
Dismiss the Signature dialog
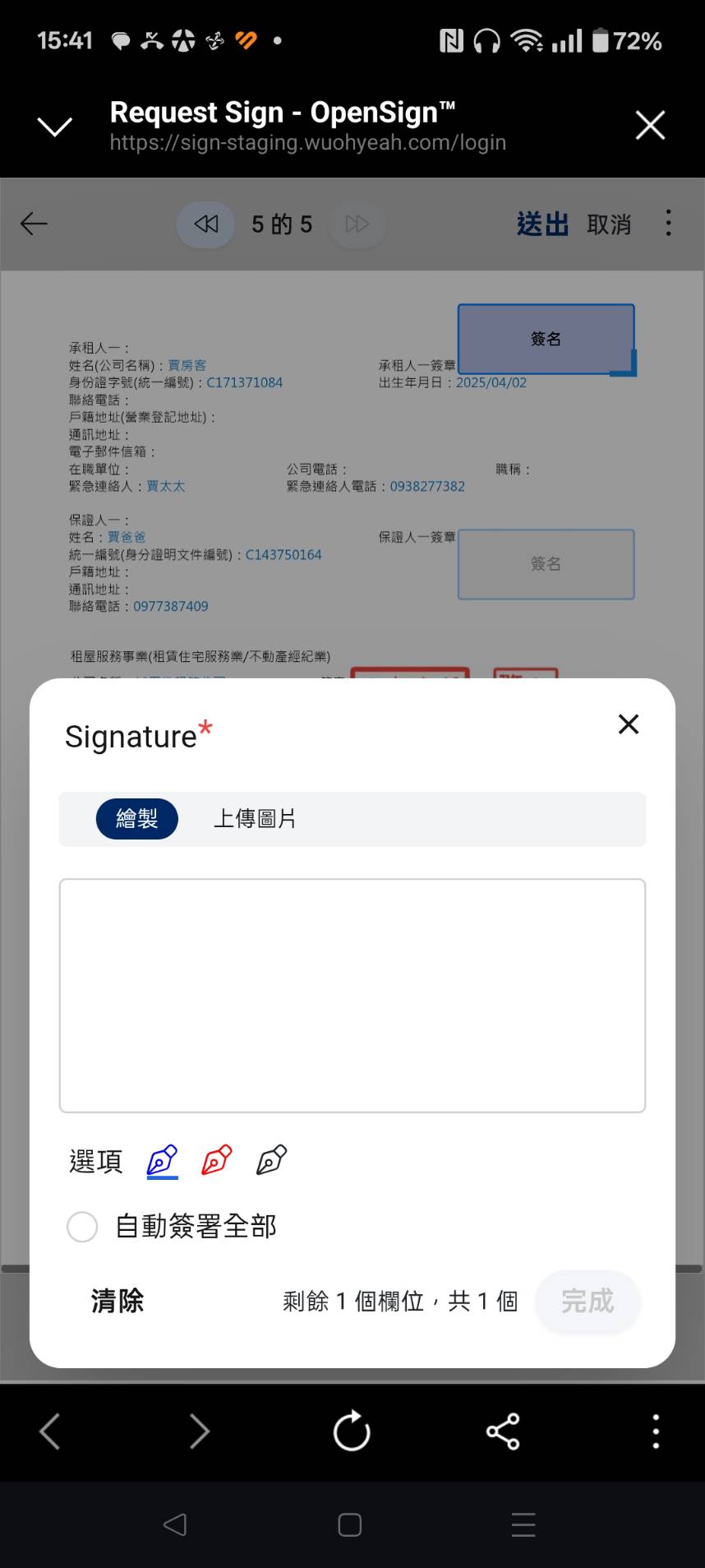(x=629, y=724)
